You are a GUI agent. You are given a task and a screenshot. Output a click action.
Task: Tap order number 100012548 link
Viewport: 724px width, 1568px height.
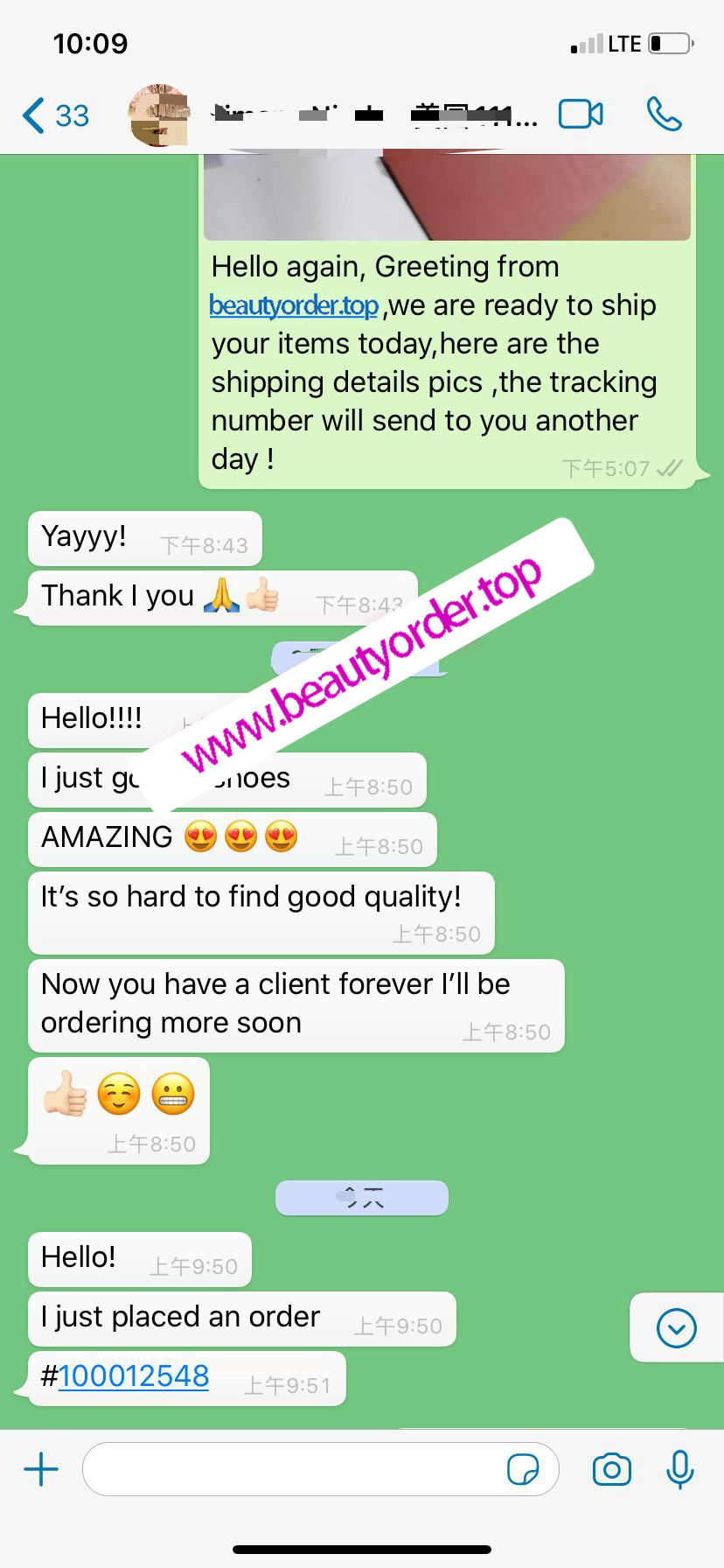pos(134,1376)
